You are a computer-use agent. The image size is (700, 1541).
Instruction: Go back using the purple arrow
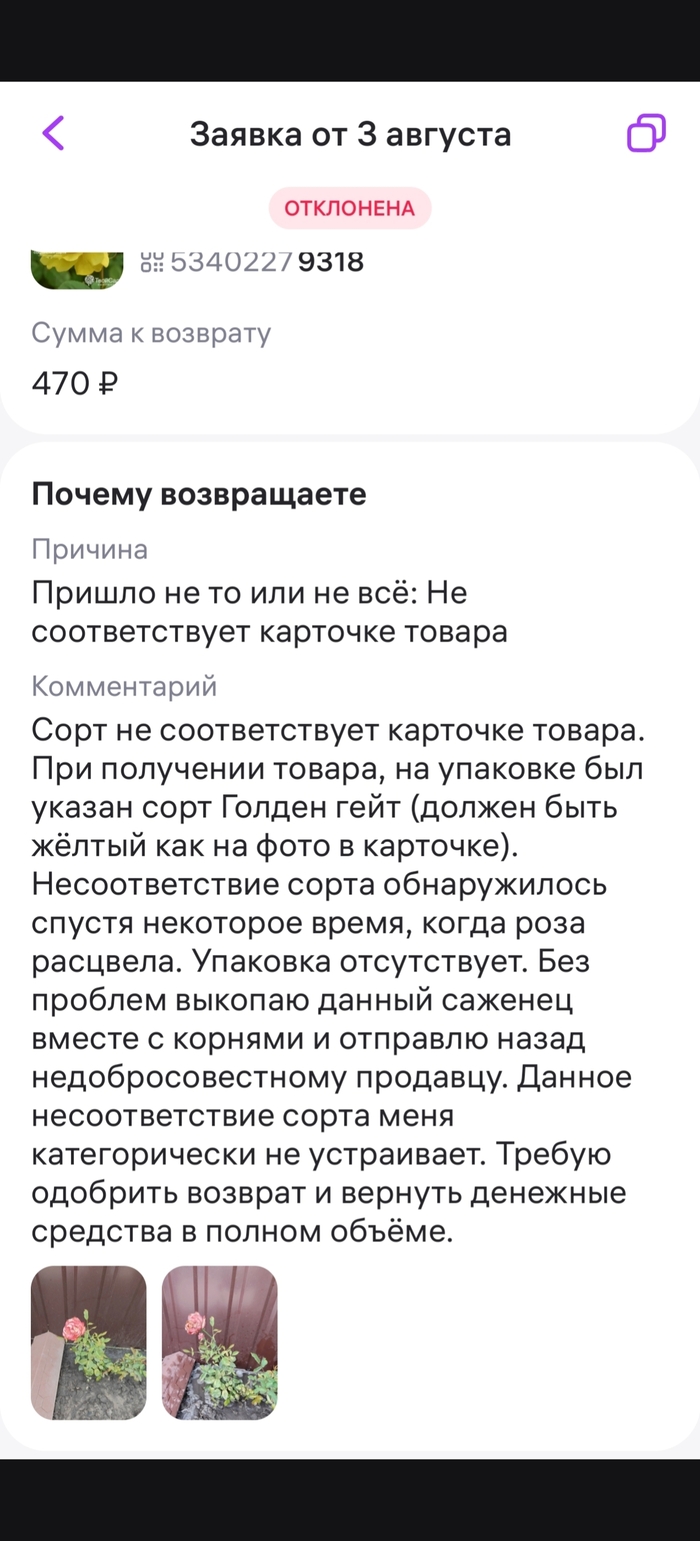(x=53, y=133)
